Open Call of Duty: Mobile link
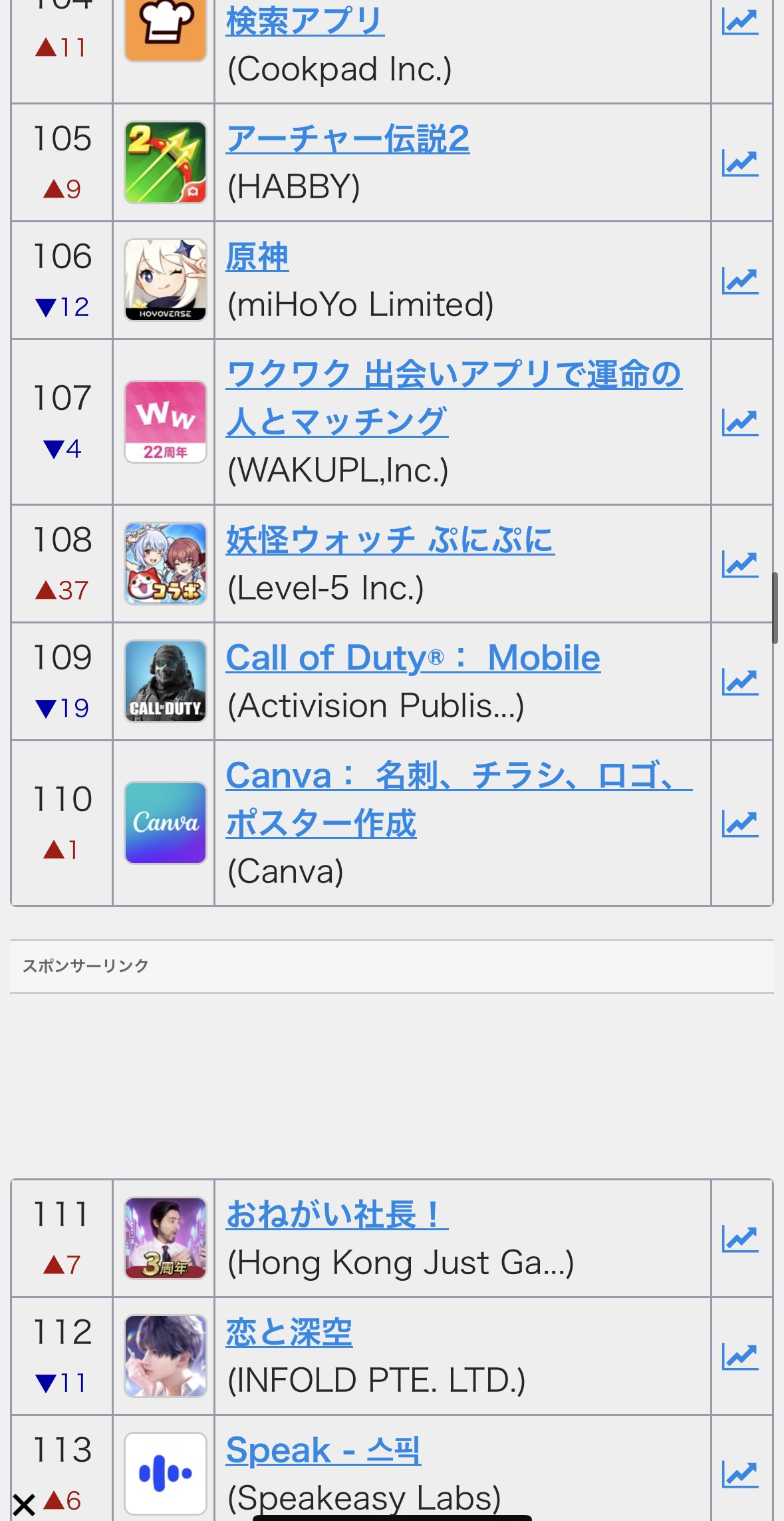This screenshot has width=784, height=1521. click(x=413, y=658)
